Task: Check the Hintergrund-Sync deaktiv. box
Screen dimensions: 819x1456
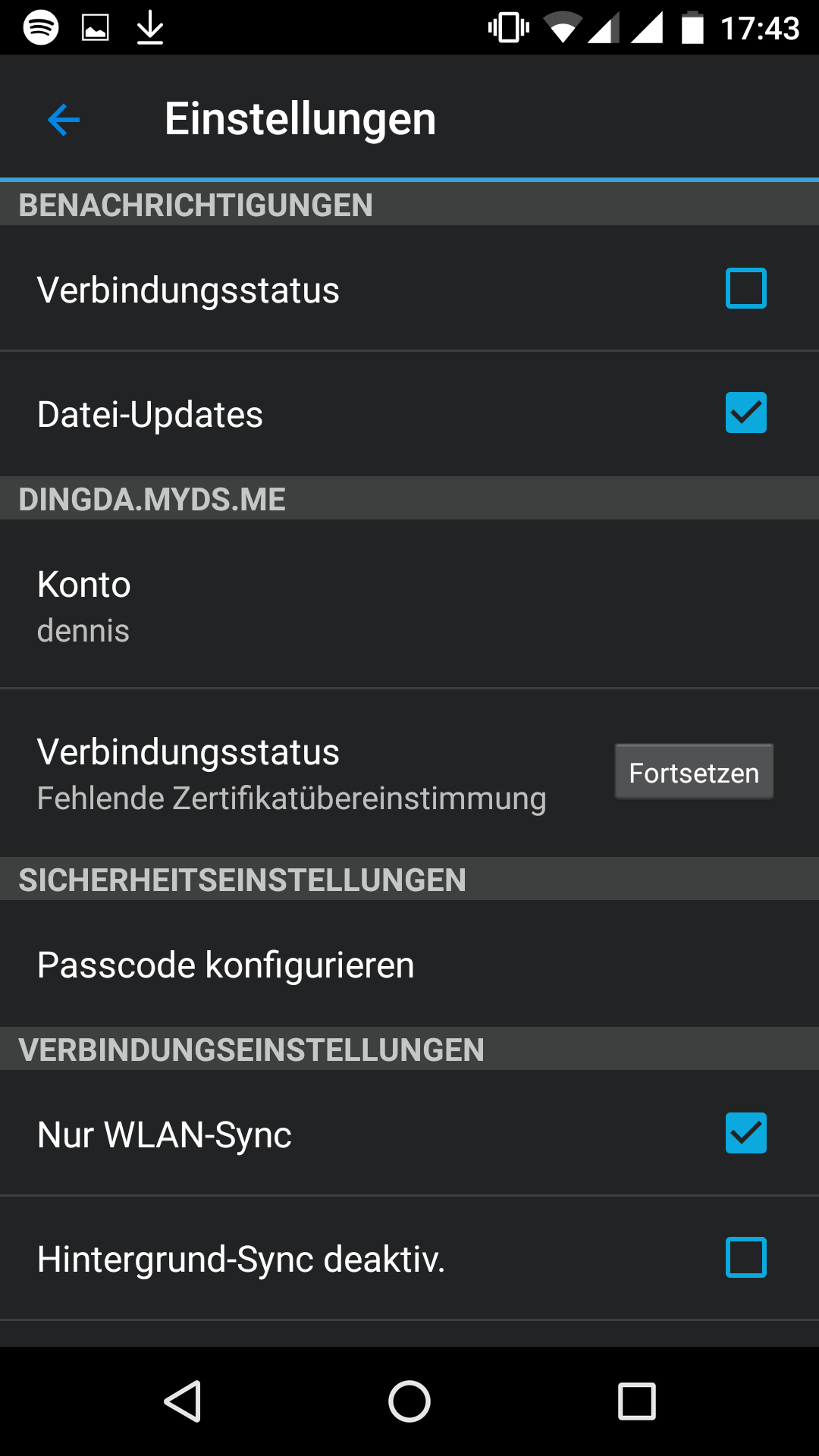Action: [x=745, y=1257]
